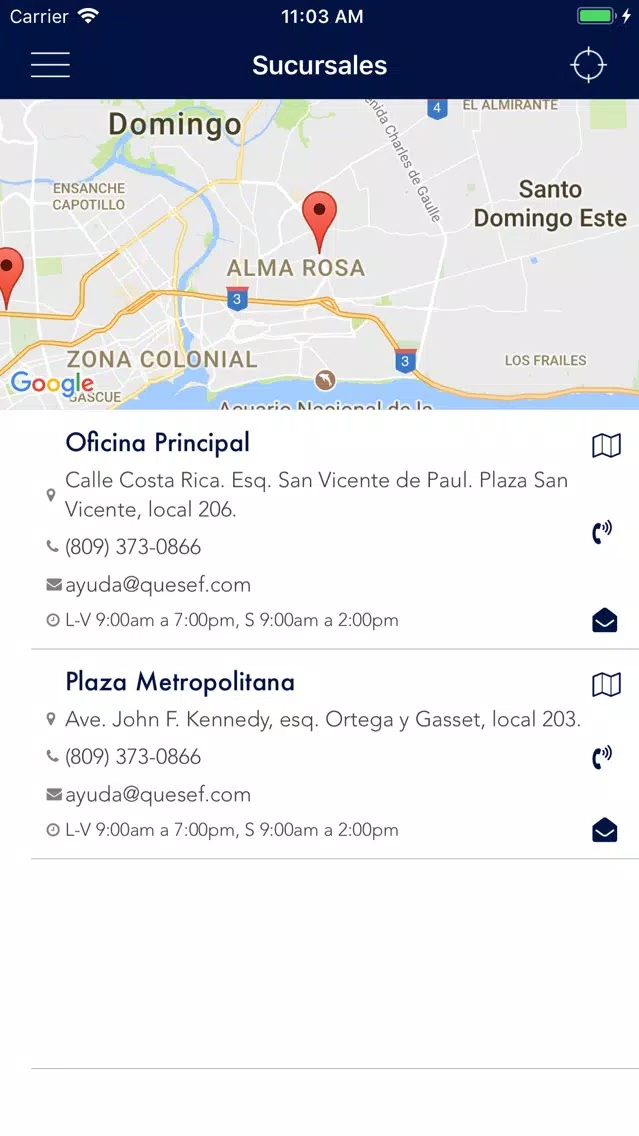Call the Oficina Principal branch
Screen dimensions: 639x1136
(x=601, y=532)
